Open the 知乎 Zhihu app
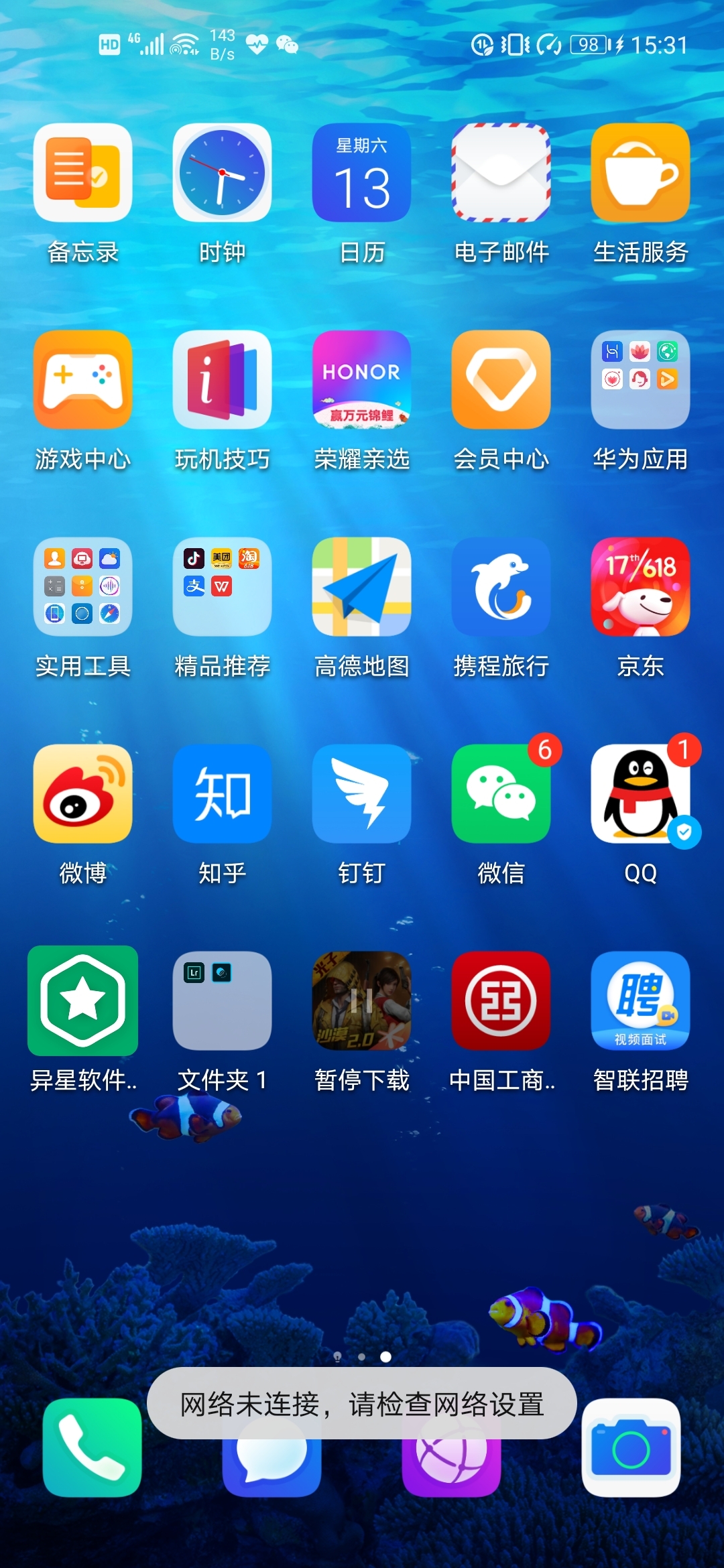Screen dimensions: 724x1568 pos(222,795)
